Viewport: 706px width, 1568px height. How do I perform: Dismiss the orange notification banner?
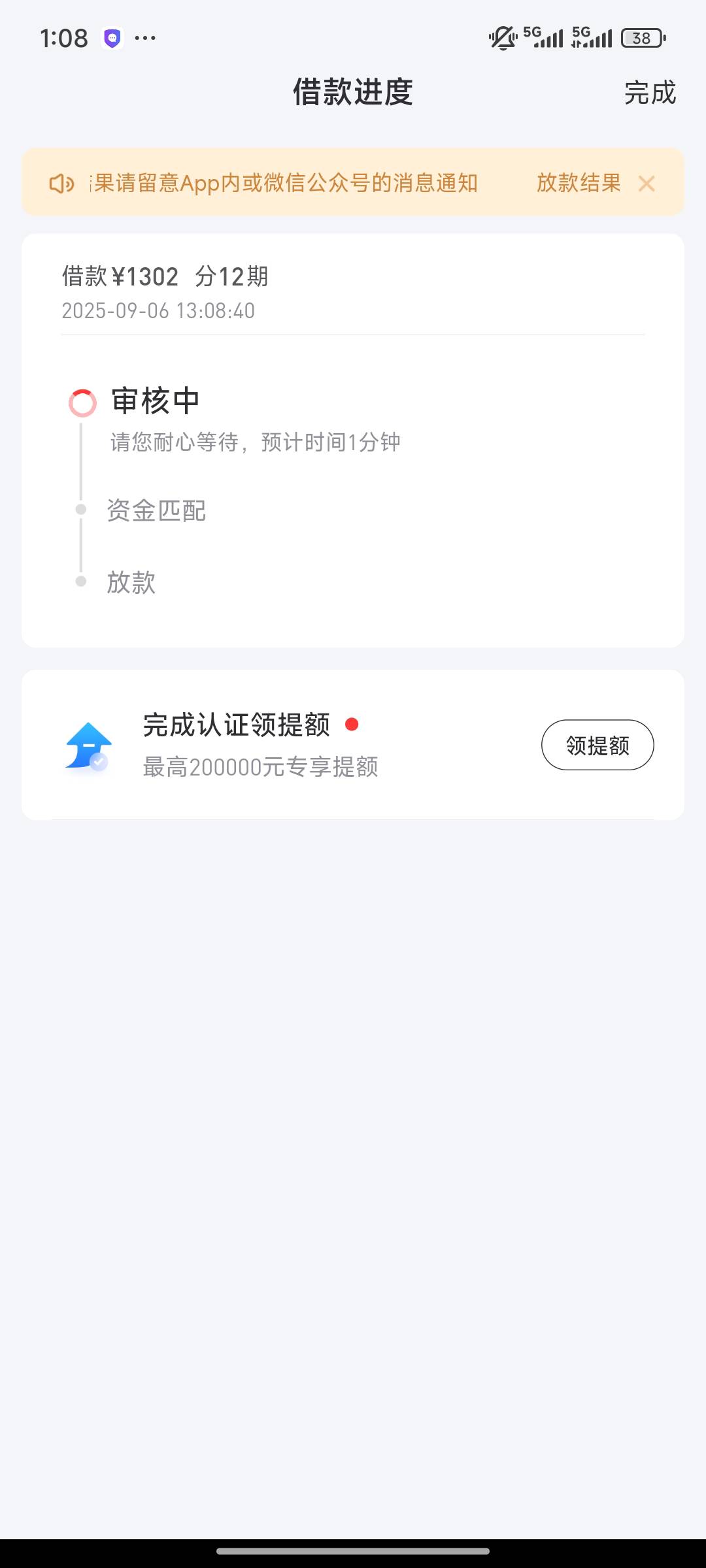(x=647, y=184)
